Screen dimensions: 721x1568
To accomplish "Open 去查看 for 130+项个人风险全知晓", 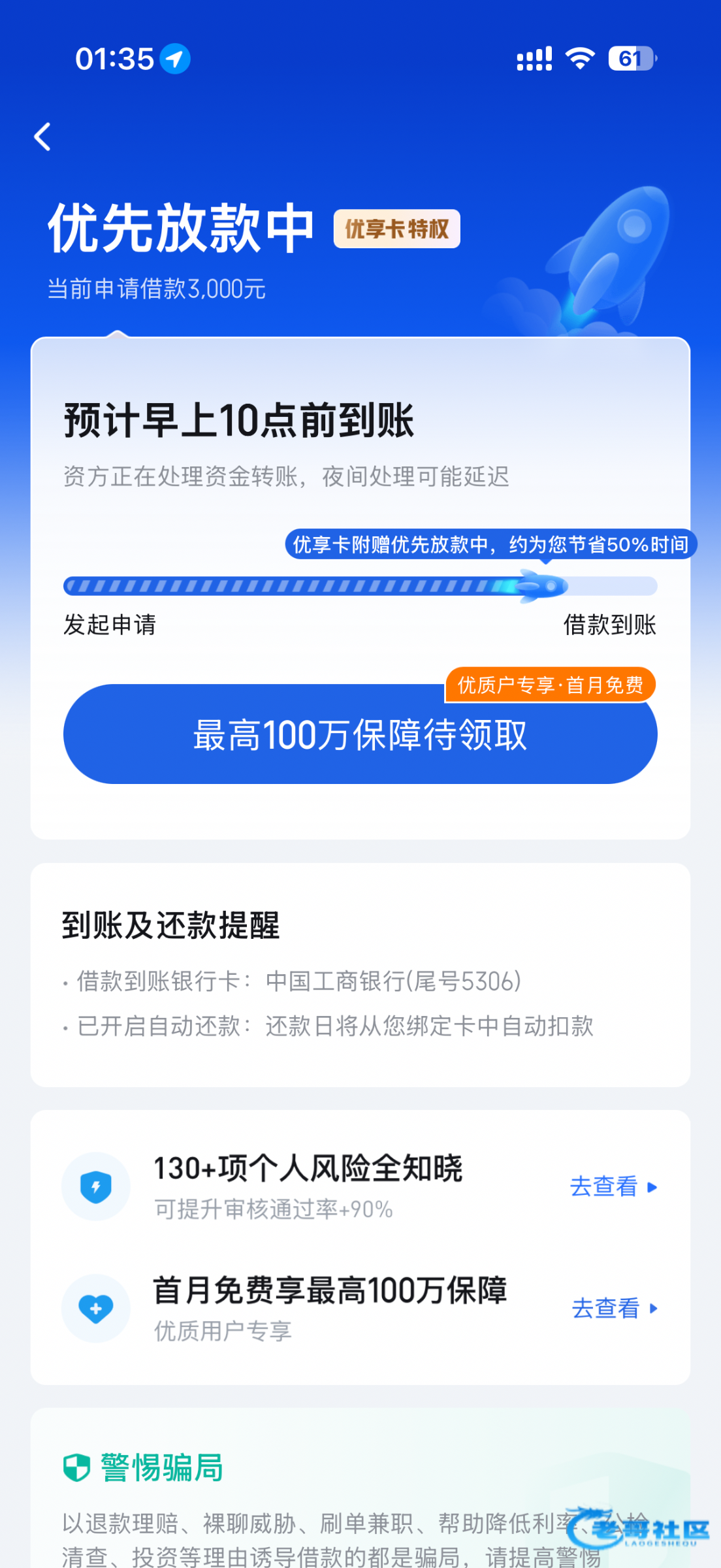I will tap(613, 1186).
